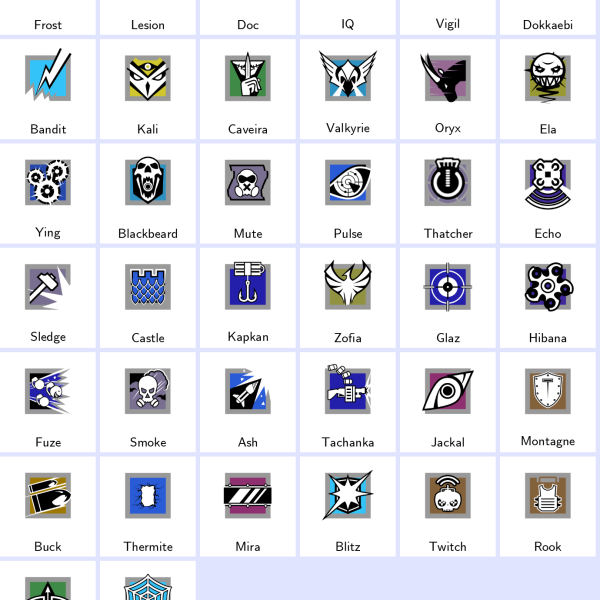The width and height of the screenshot is (600, 600).
Task: Select Ying from the grid
Action: 48,192
